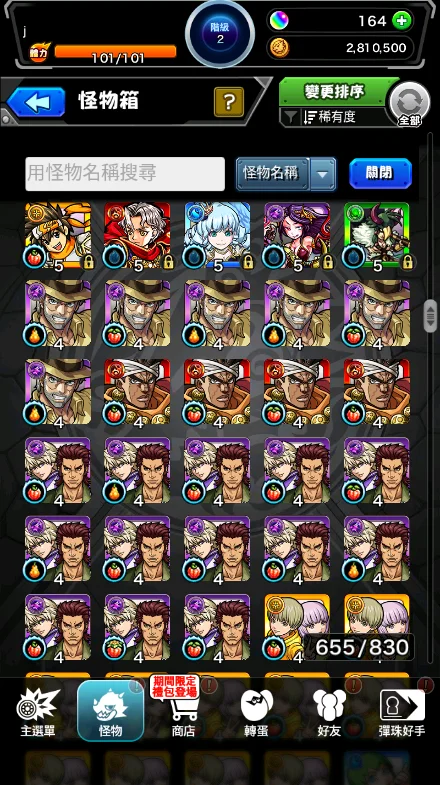The height and width of the screenshot is (785, 440).
Task: Open the yellow question mark help
Action: point(229,102)
